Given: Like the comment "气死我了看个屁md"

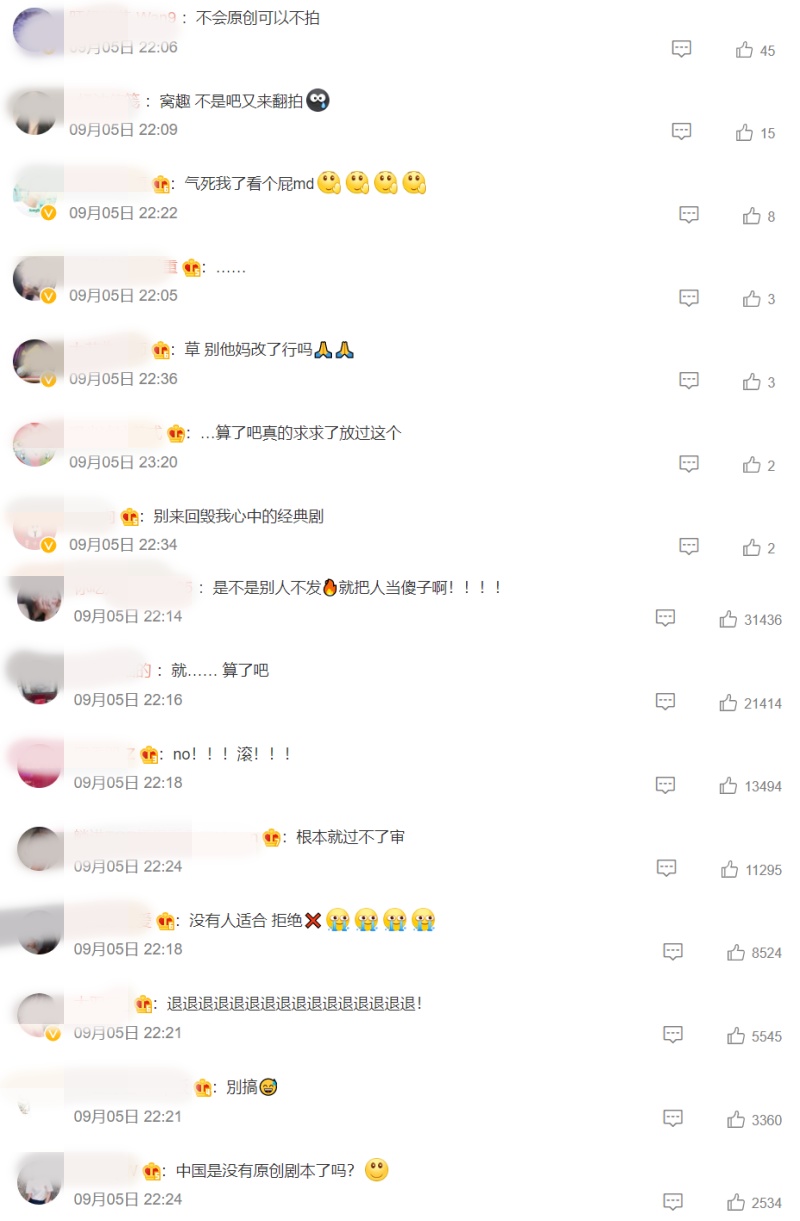Looking at the screenshot, I should (x=752, y=216).
